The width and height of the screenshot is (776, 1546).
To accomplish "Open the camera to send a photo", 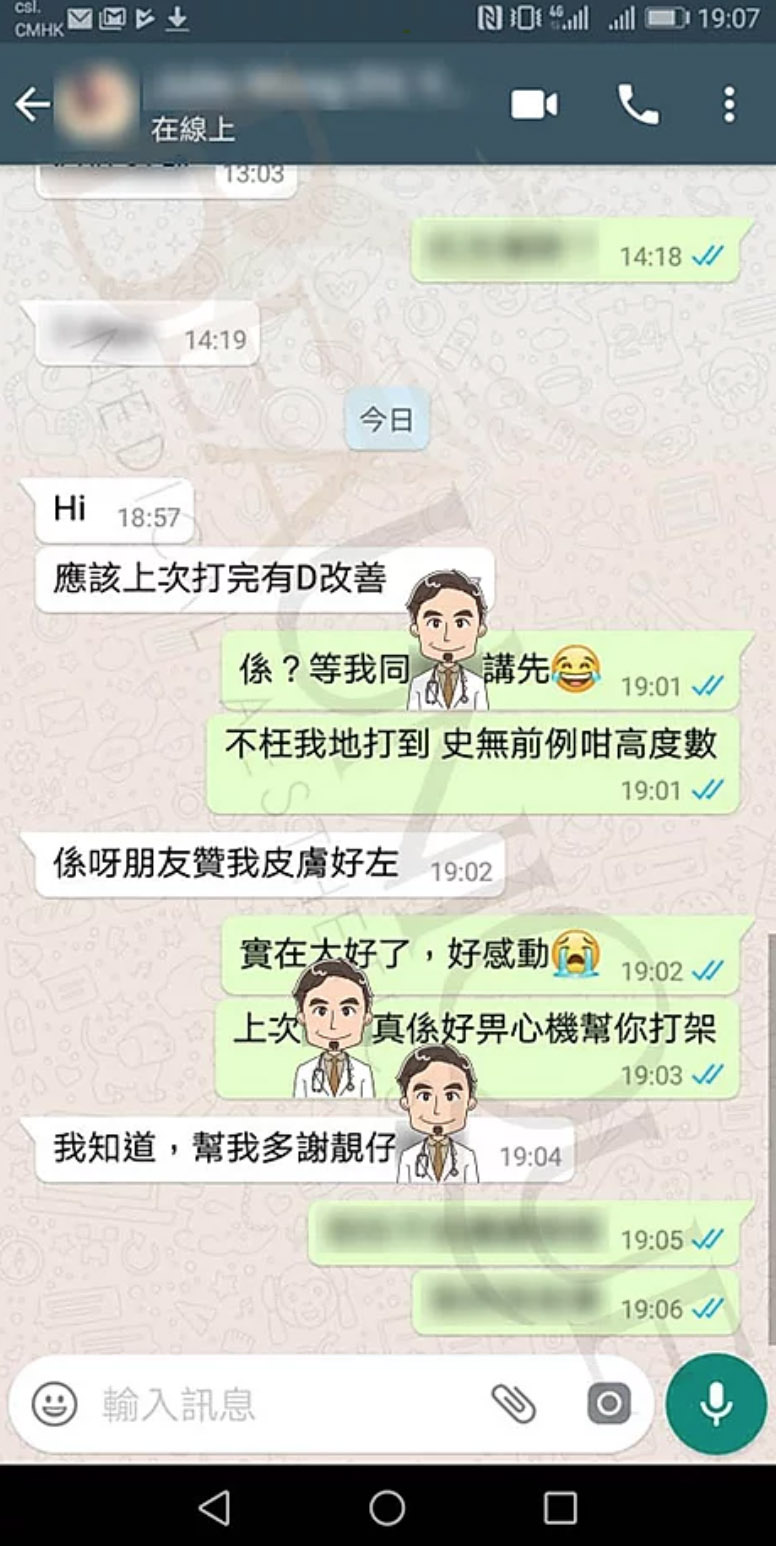I will coord(608,1404).
